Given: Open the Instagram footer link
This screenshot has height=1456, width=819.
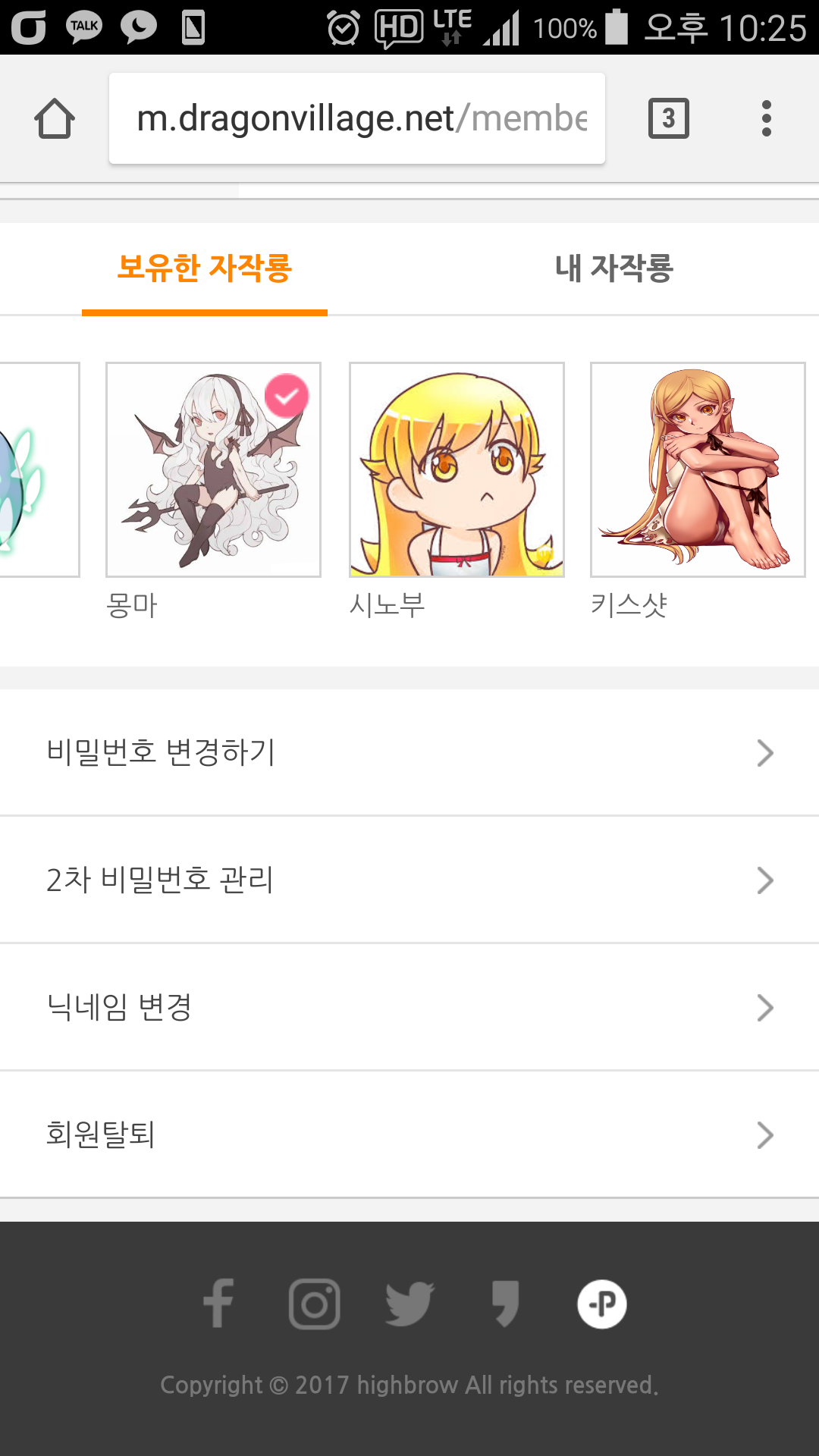Looking at the screenshot, I should (x=314, y=1304).
